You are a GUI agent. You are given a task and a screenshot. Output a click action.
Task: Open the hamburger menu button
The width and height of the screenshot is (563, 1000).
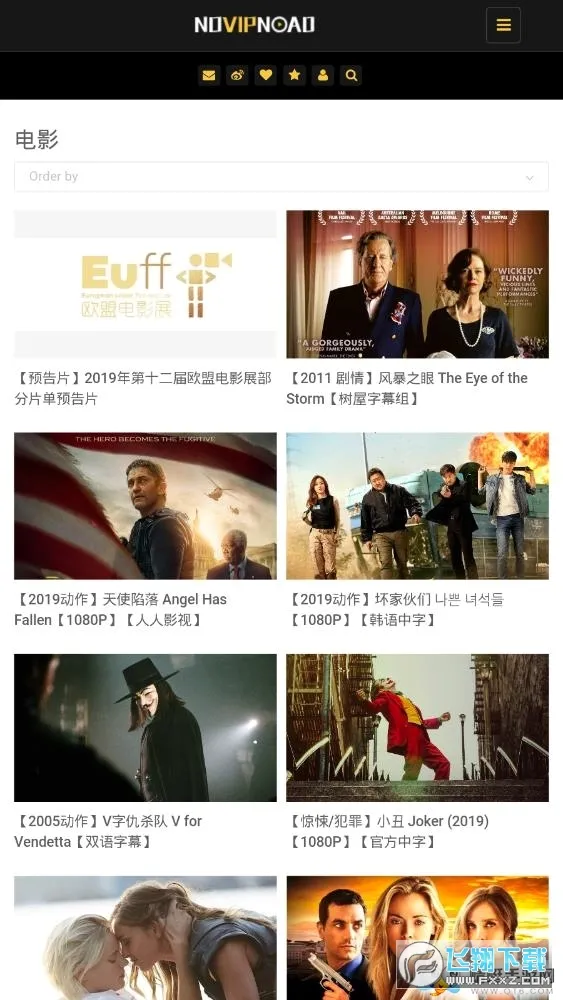click(x=503, y=25)
